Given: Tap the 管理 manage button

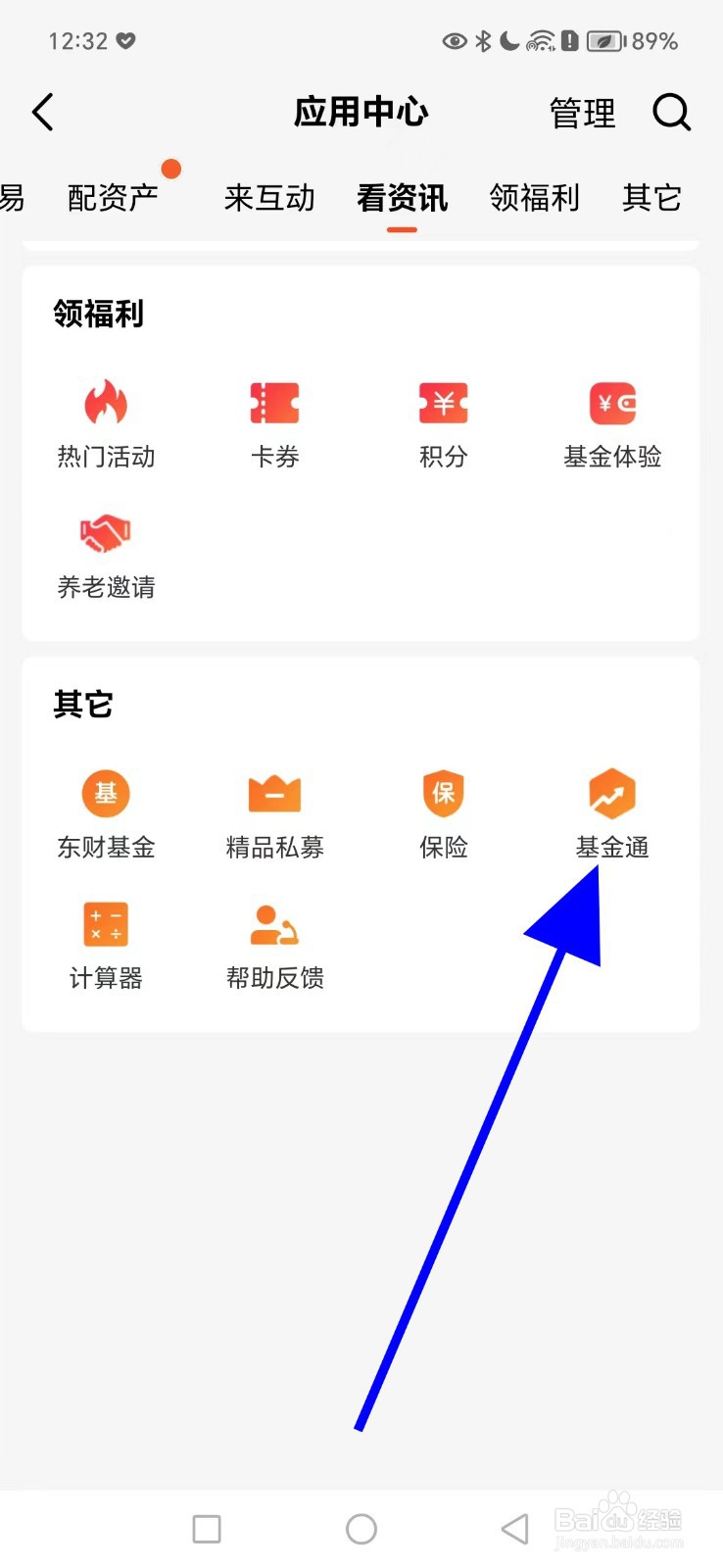Looking at the screenshot, I should pos(583,113).
